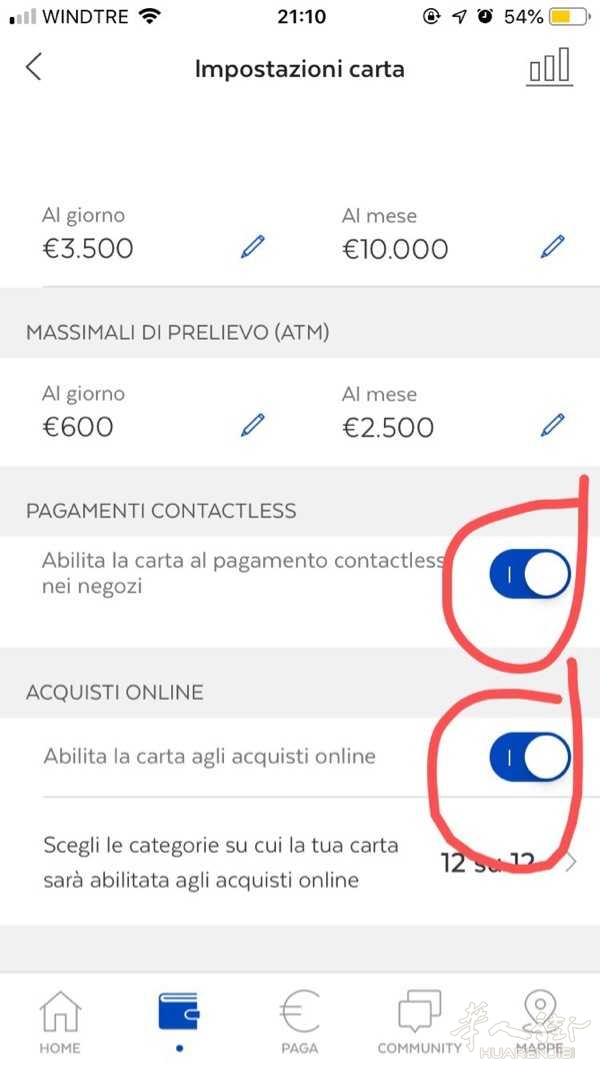This screenshot has width=600, height=1068.
Task: Disable contactless payments in shops
Action: [x=529, y=574]
